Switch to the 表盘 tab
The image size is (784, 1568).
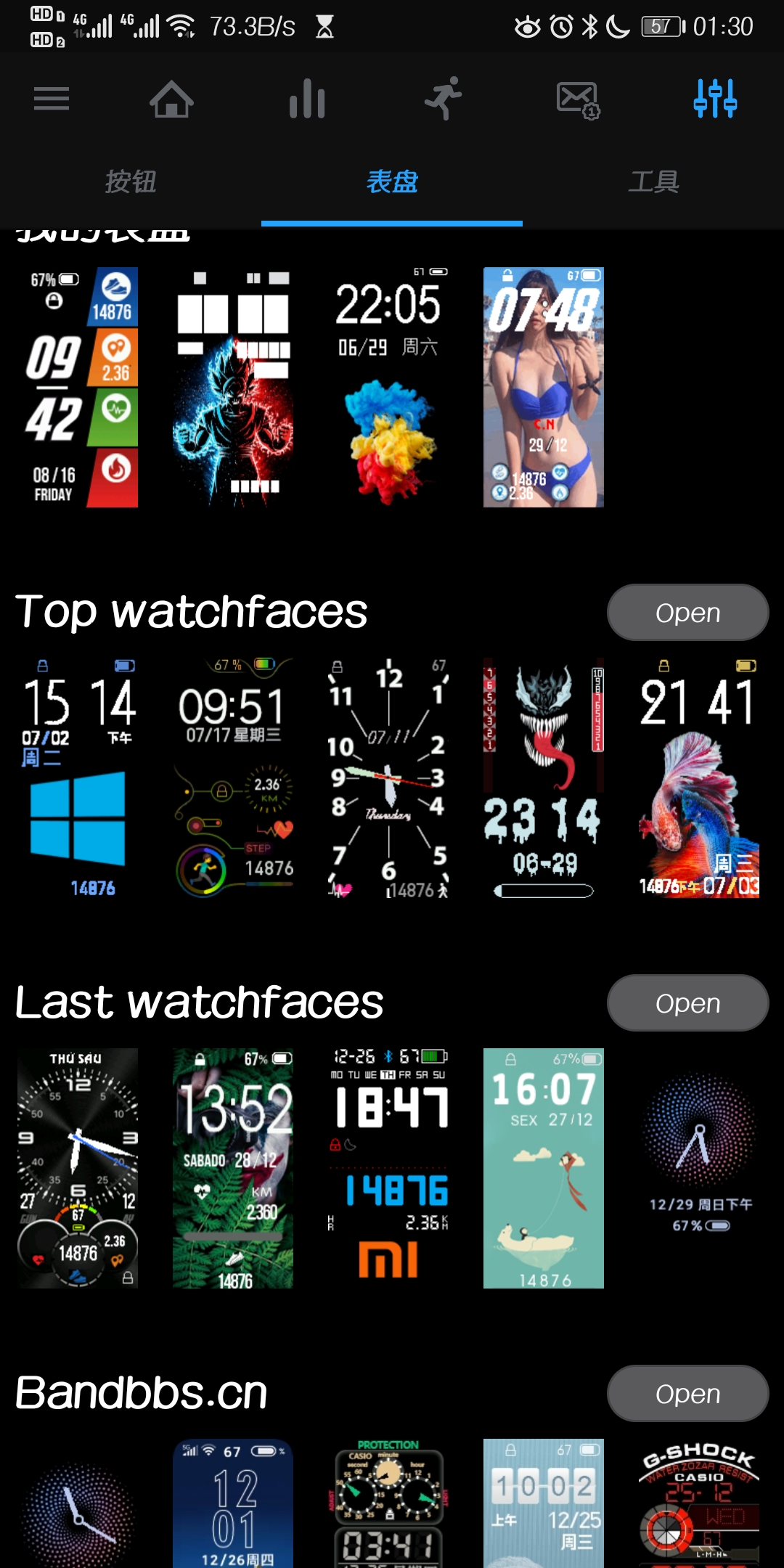pos(392,181)
